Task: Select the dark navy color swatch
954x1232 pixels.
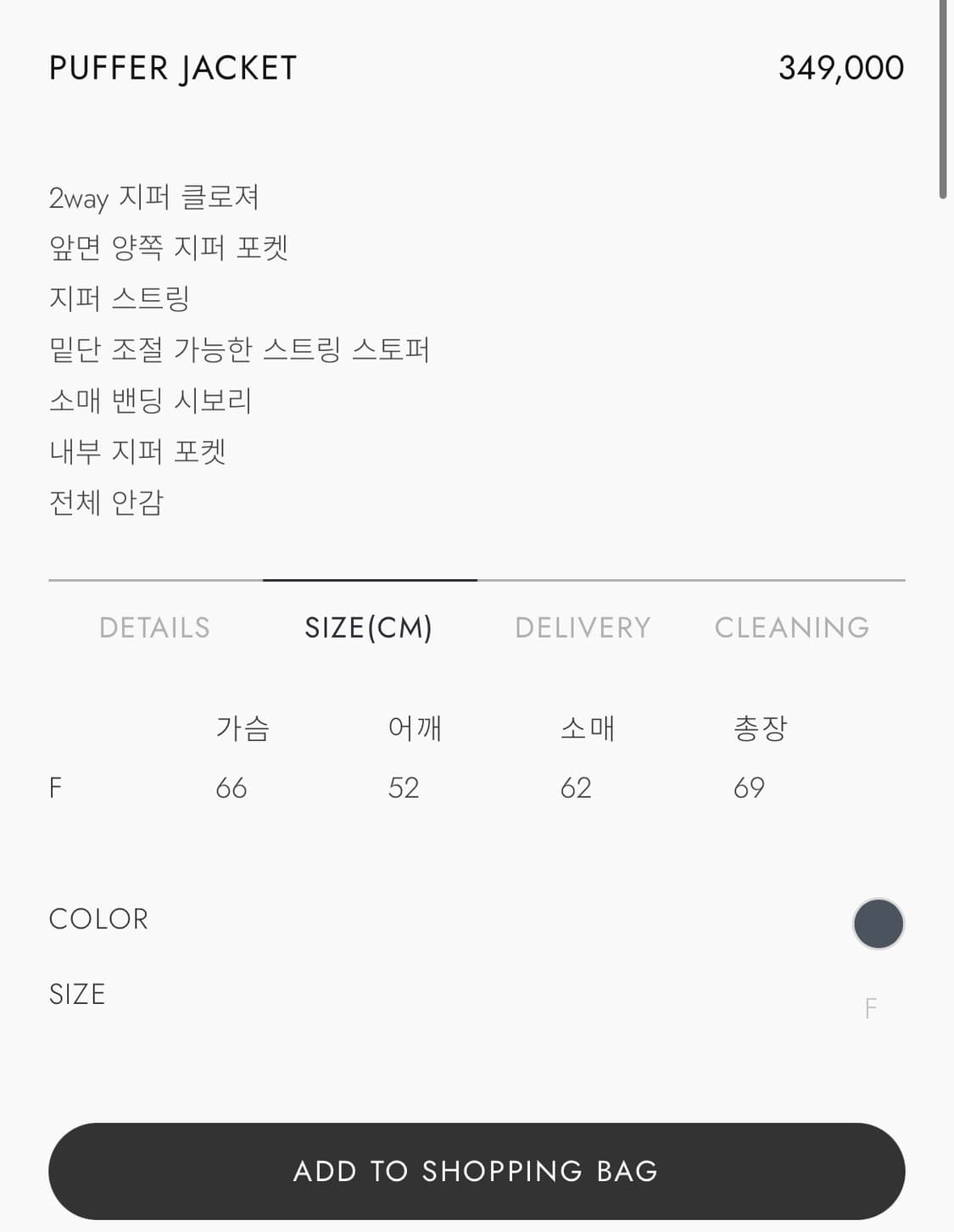Action: click(879, 924)
